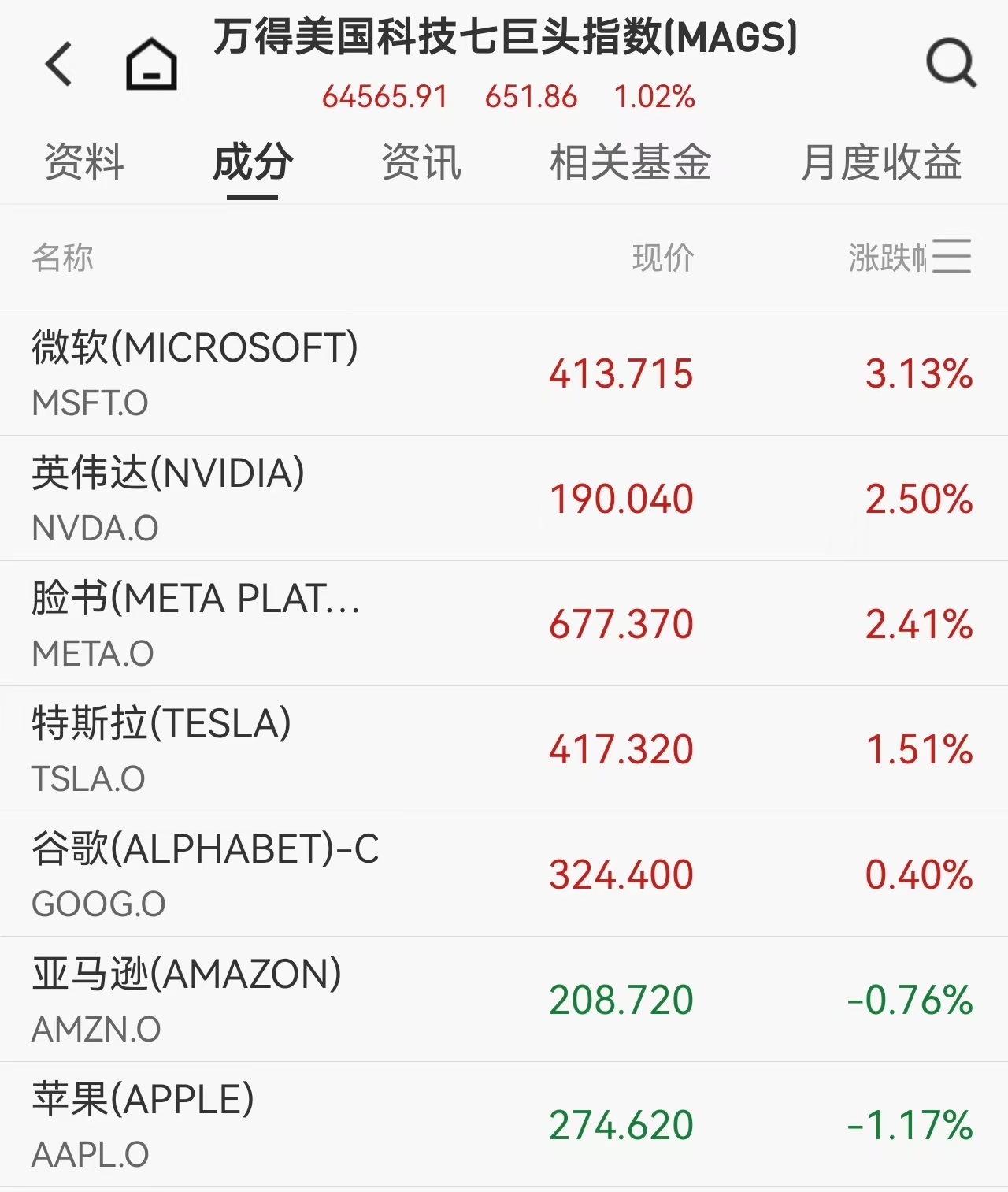The image size is (1008, 1192).
Task: Switch to the 资讯 tab
Action: [x=421, y=163]
